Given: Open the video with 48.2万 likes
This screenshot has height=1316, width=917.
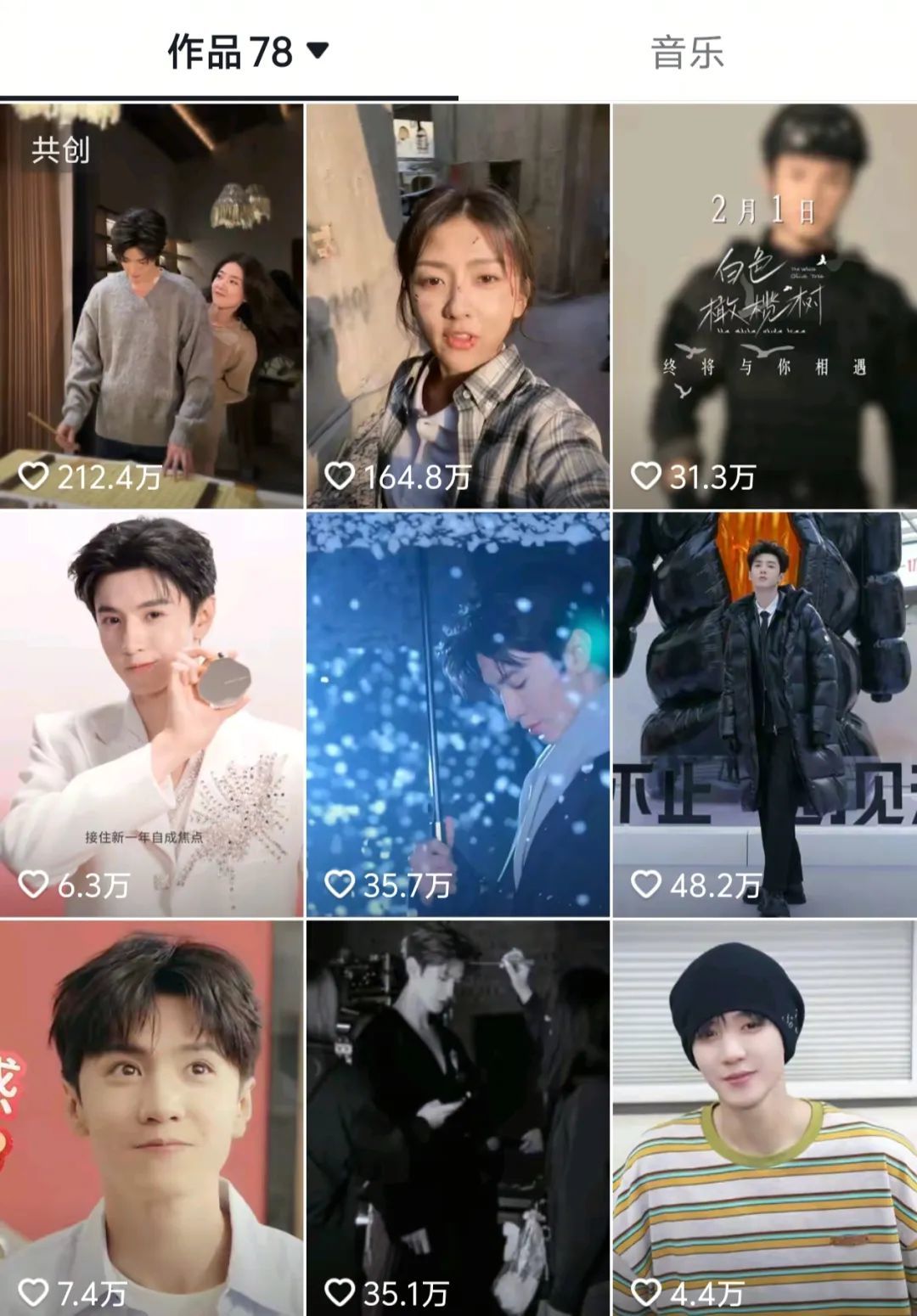Looking at the screenshot, I should [764, 713].
